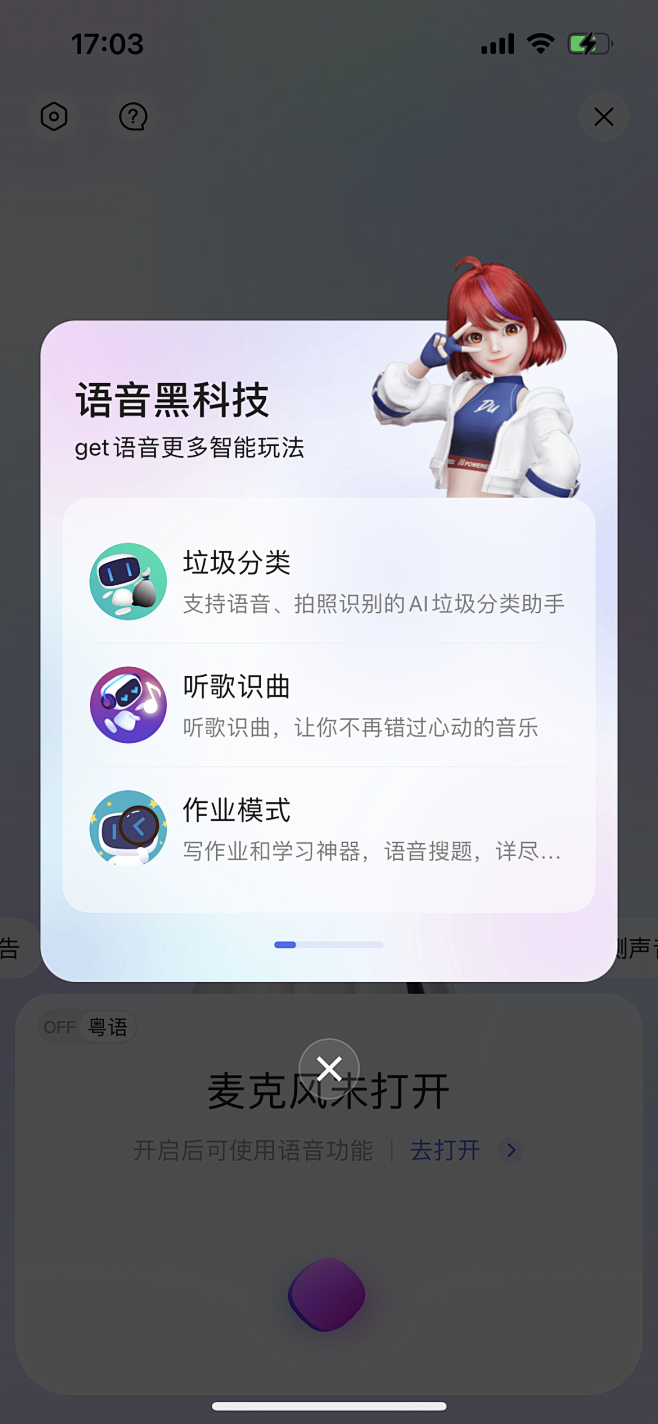Toggle the 粤语 Cantonese switch
Viewport: 658px width, 1424px height.
point(87,1027)
